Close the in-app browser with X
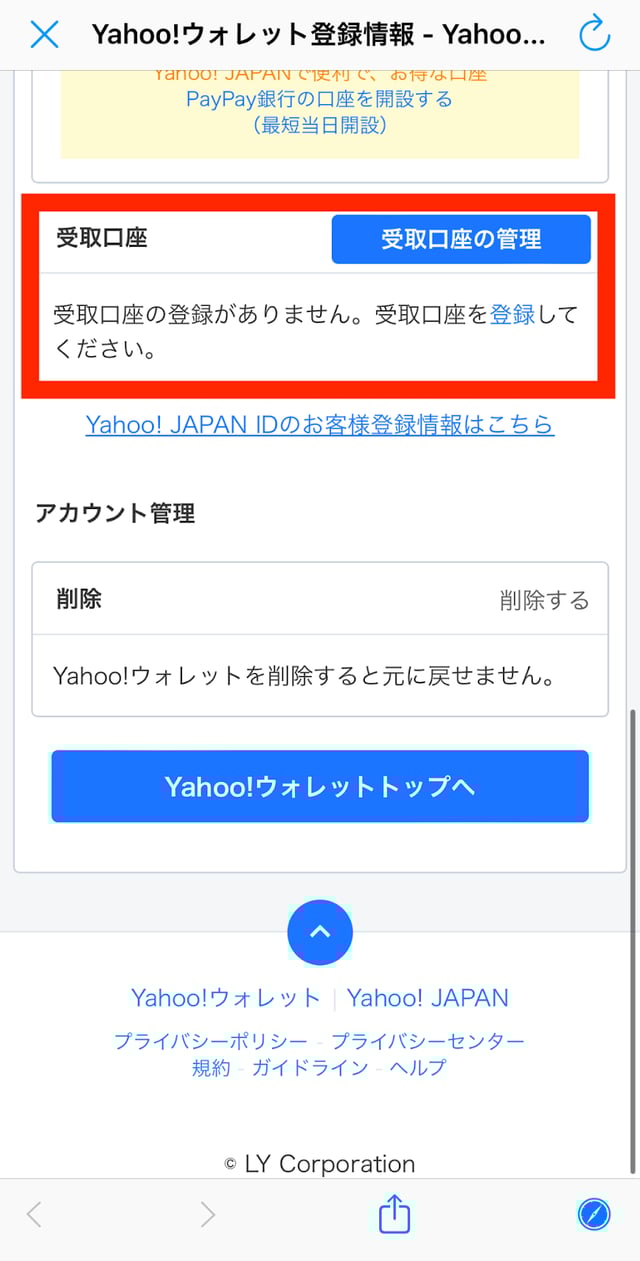Image resolution: width=640 pixels, height=1261 pixels. point(45,35)
